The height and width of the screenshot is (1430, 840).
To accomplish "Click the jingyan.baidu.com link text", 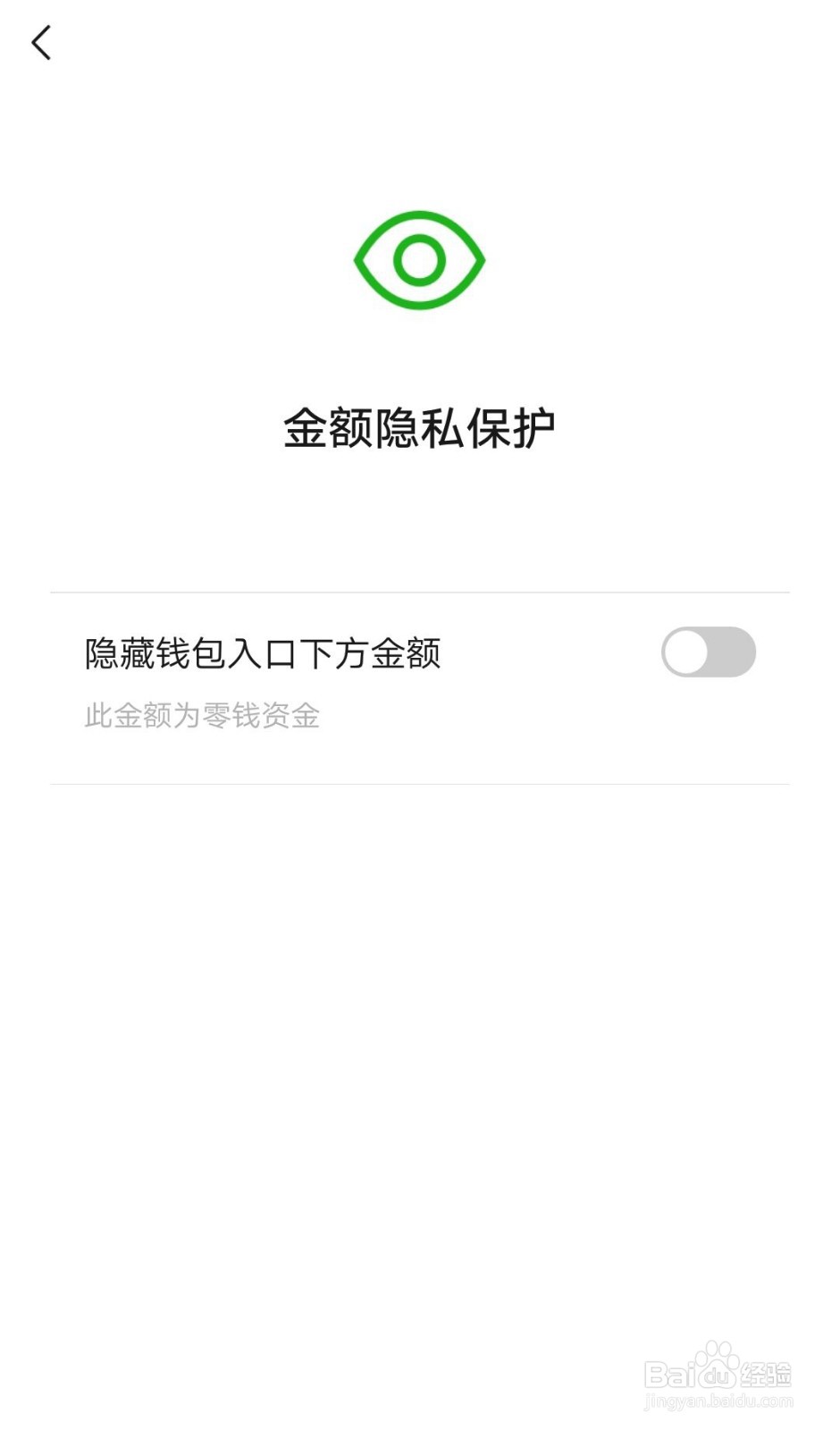I will (x=720, y=1401).
